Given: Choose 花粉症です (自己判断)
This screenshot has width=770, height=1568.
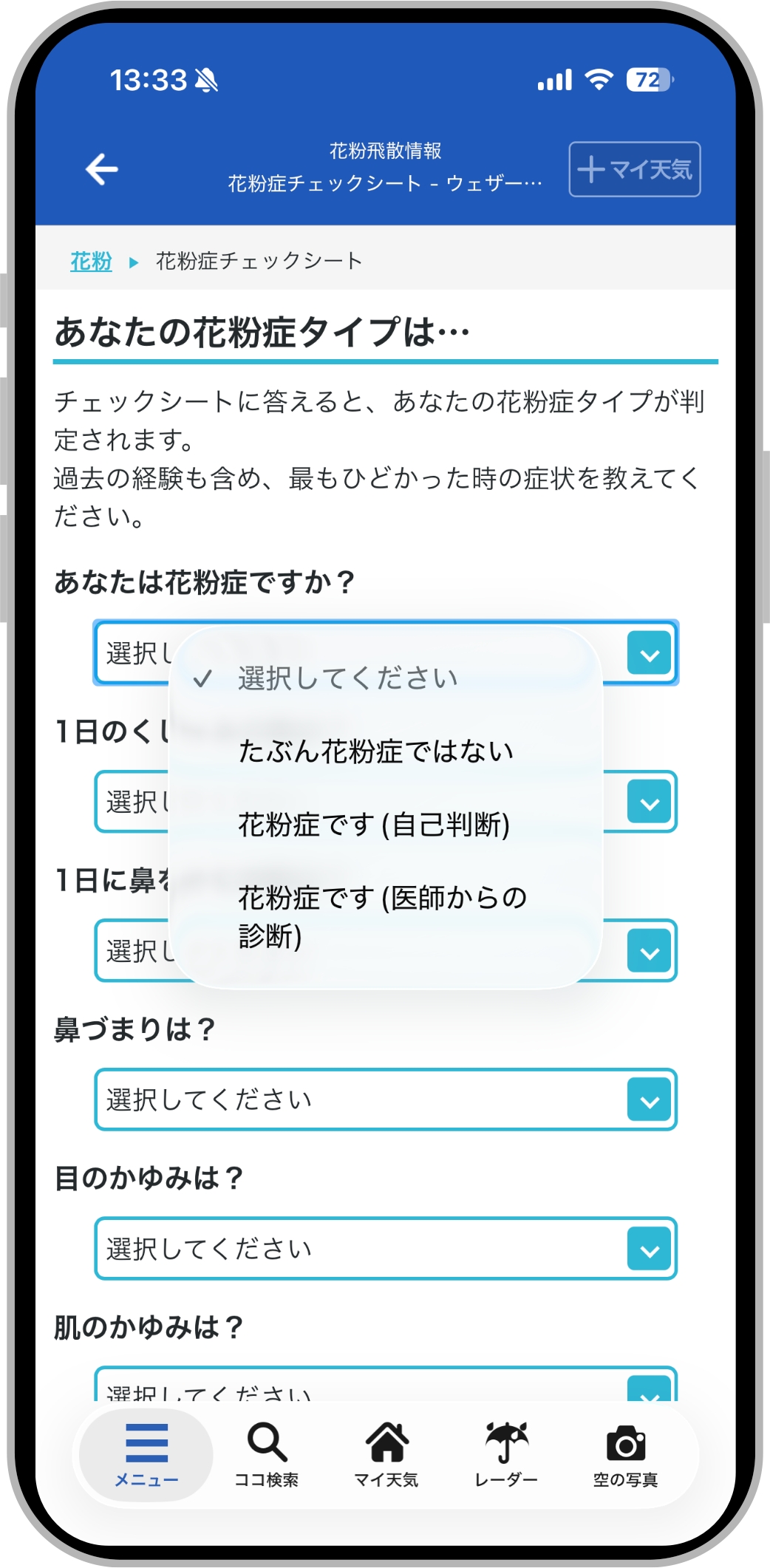Looking at the screenshot, I should click(374, 825).
